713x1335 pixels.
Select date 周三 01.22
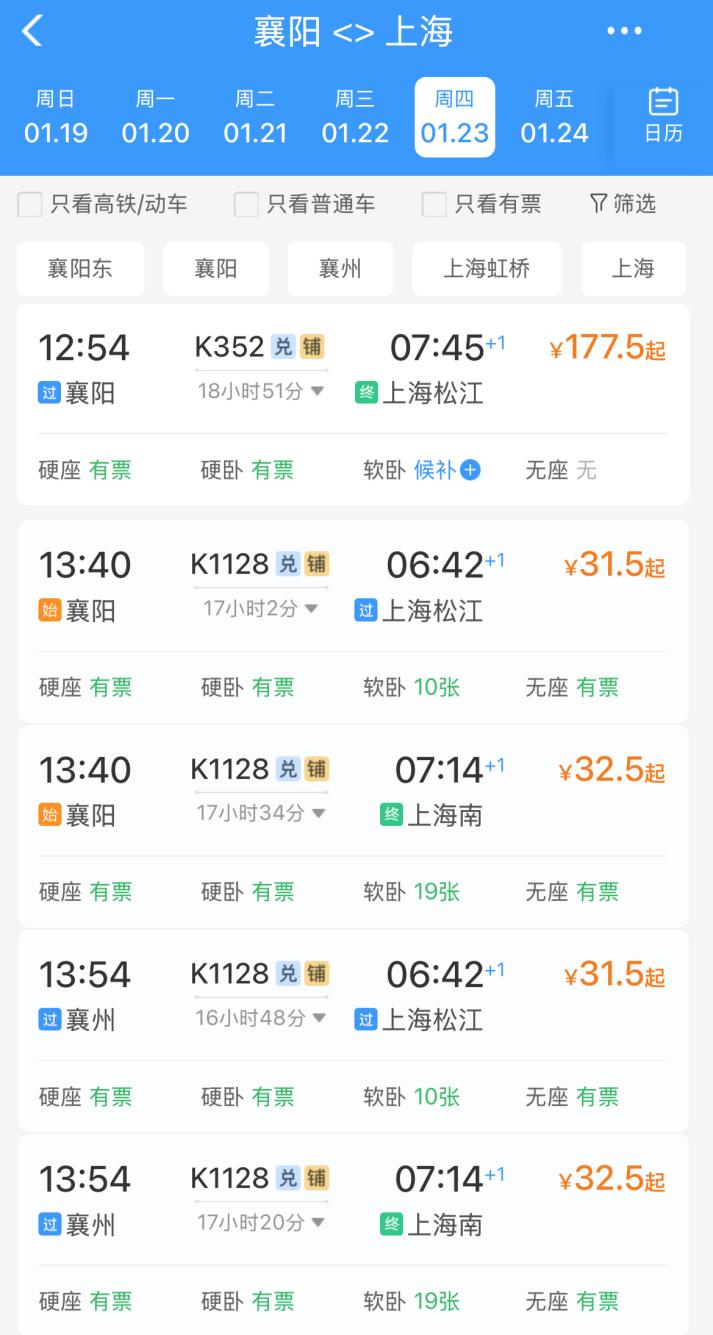tap(355, 117)
